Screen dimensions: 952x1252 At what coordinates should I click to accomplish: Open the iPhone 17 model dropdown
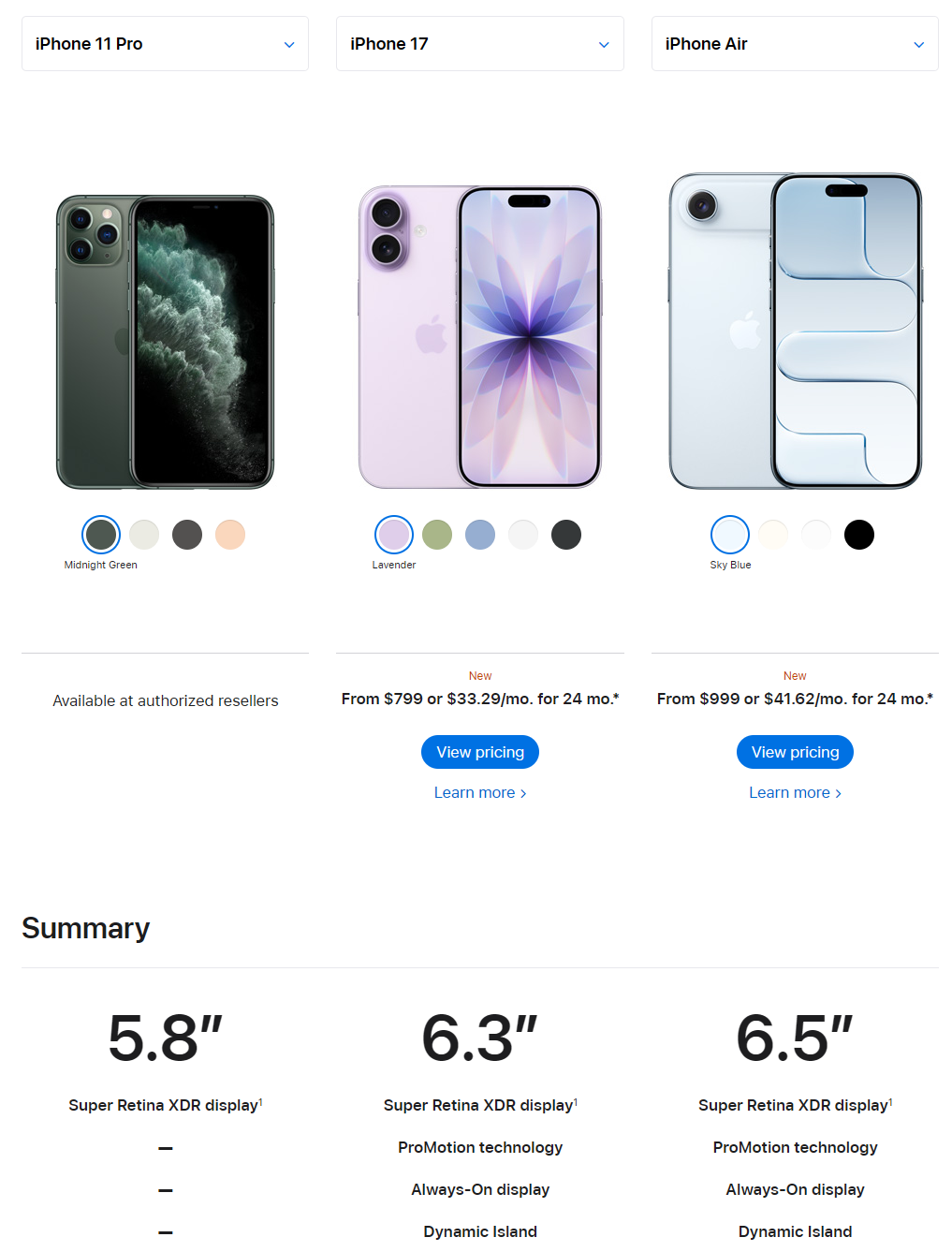[x=479, y=44]
